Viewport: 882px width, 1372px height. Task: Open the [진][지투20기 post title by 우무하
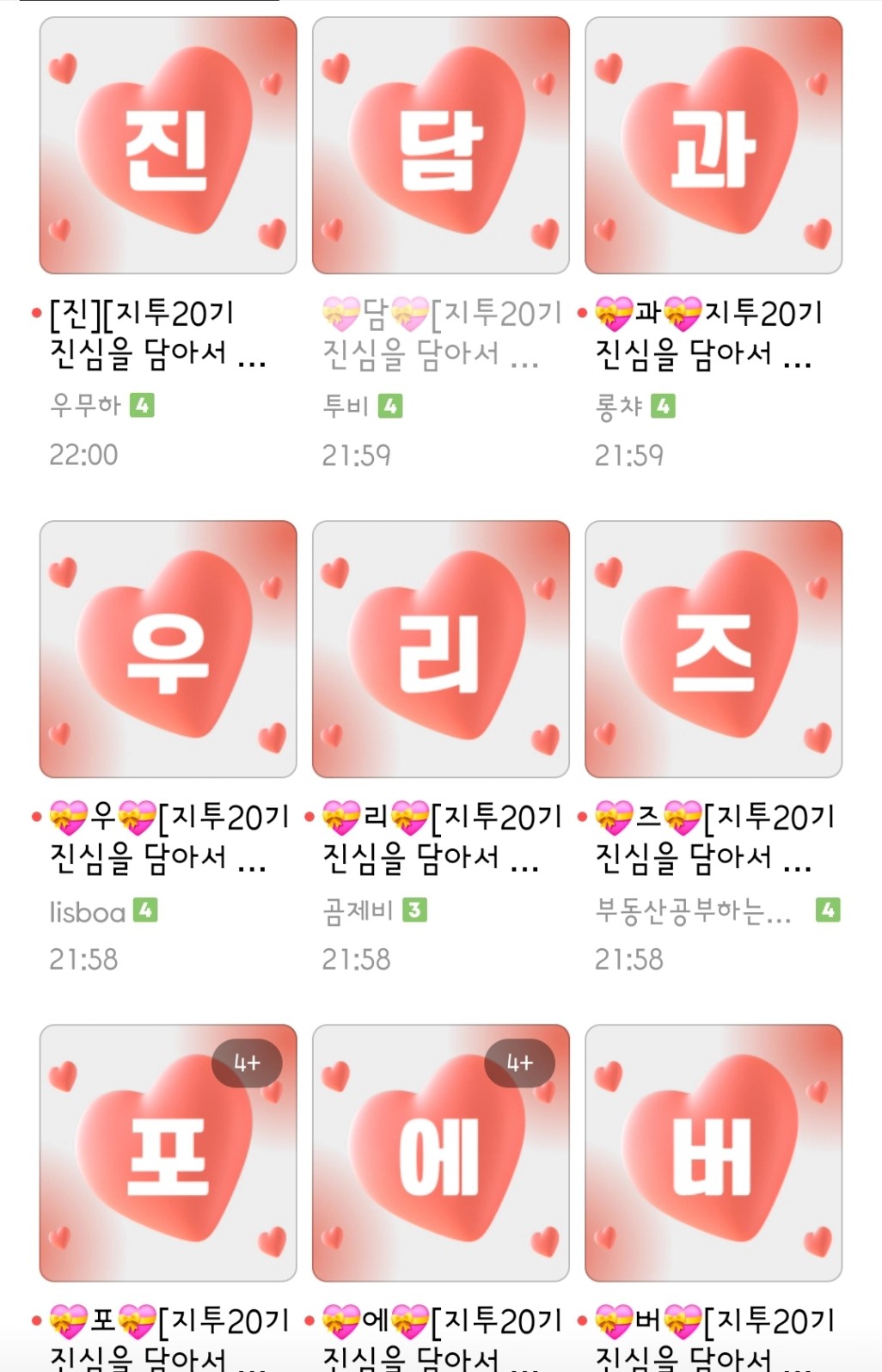pyautogui.click(x=159, y=334)
